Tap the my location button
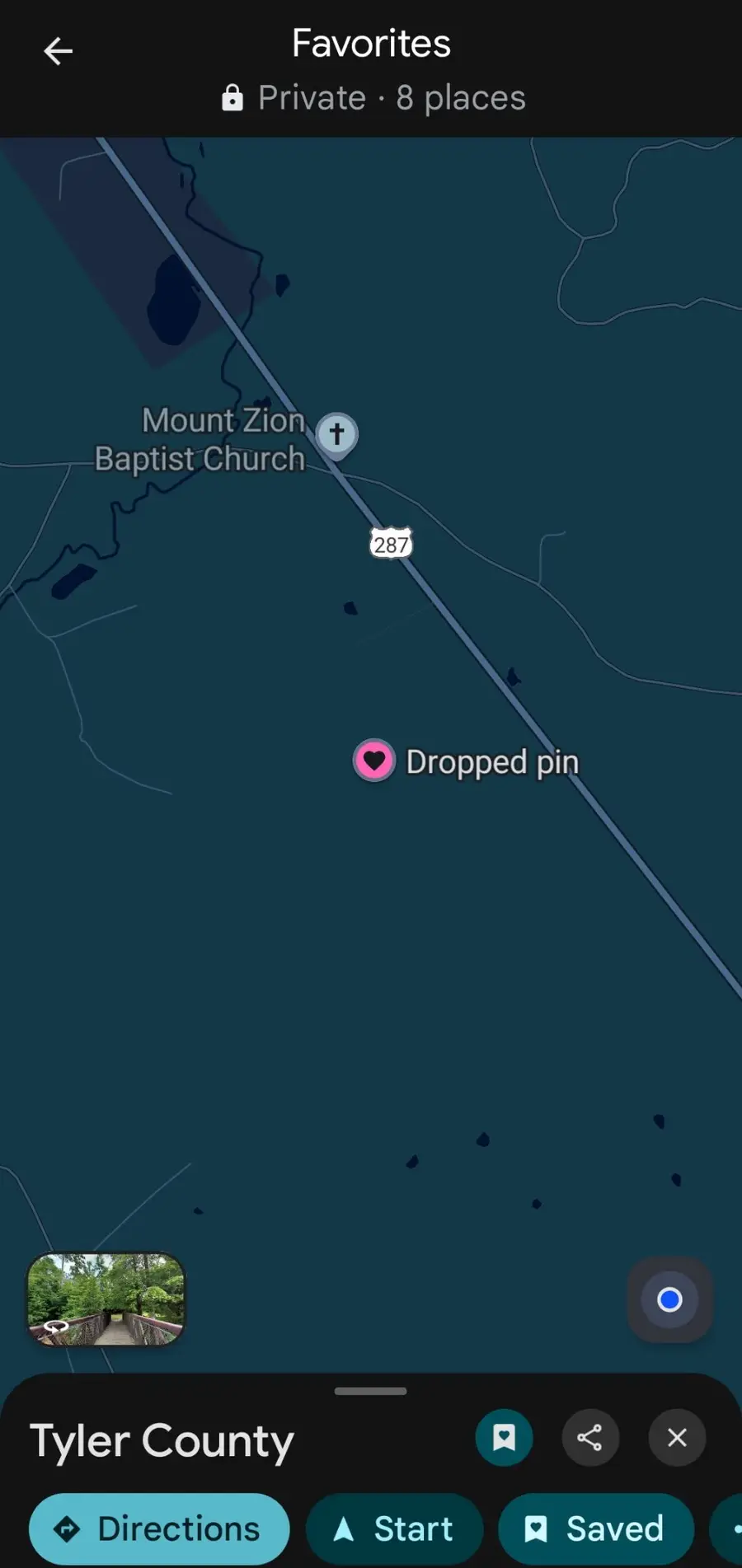 pos(669,1299)
